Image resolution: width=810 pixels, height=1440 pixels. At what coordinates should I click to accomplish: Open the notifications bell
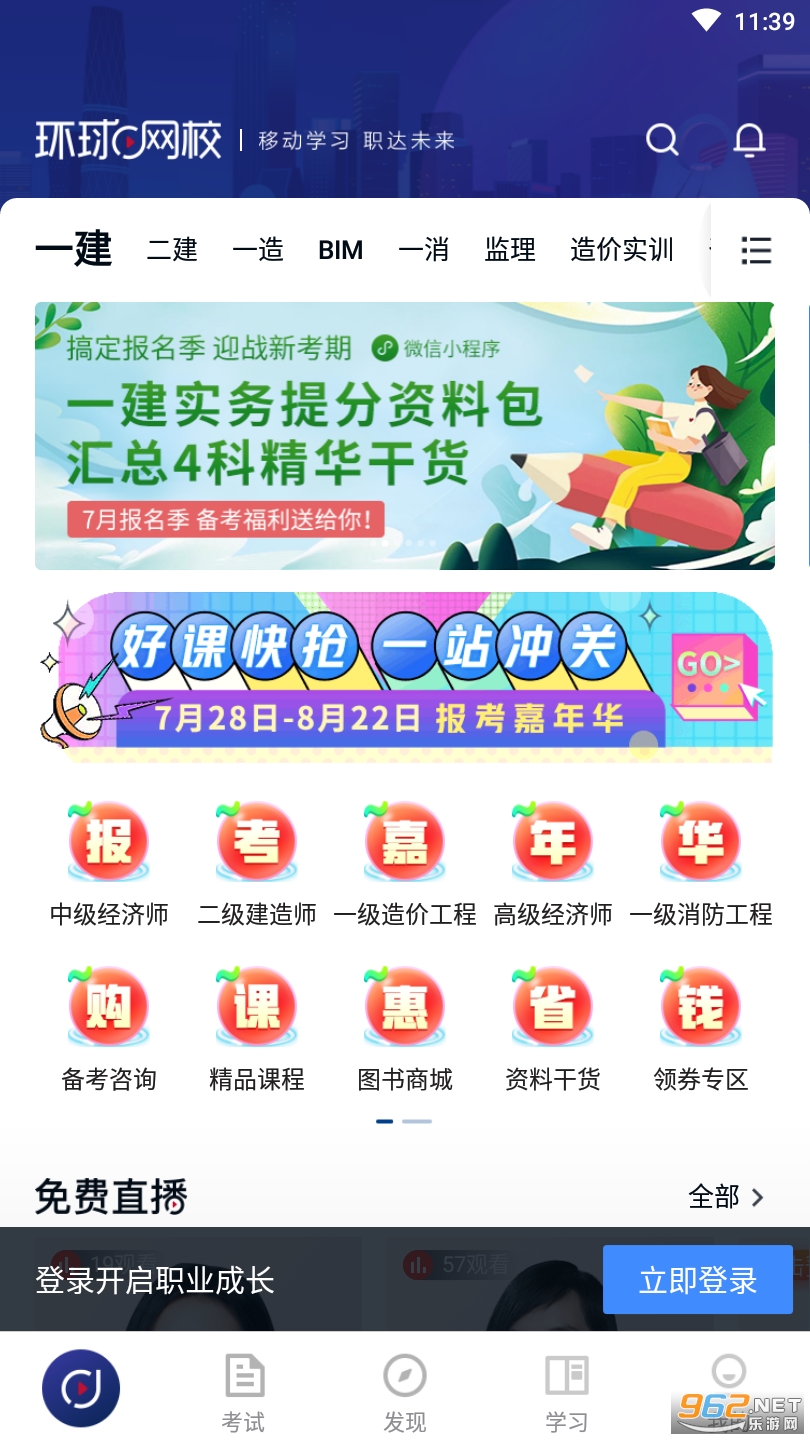coord(749,140)
